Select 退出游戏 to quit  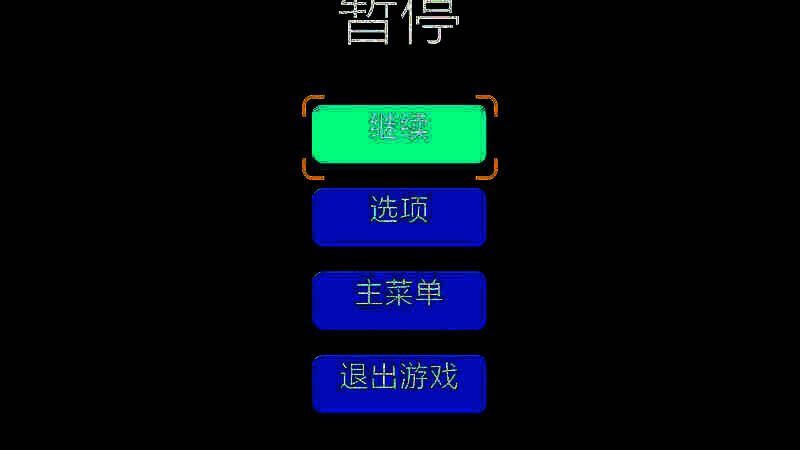tap(399, 382)
